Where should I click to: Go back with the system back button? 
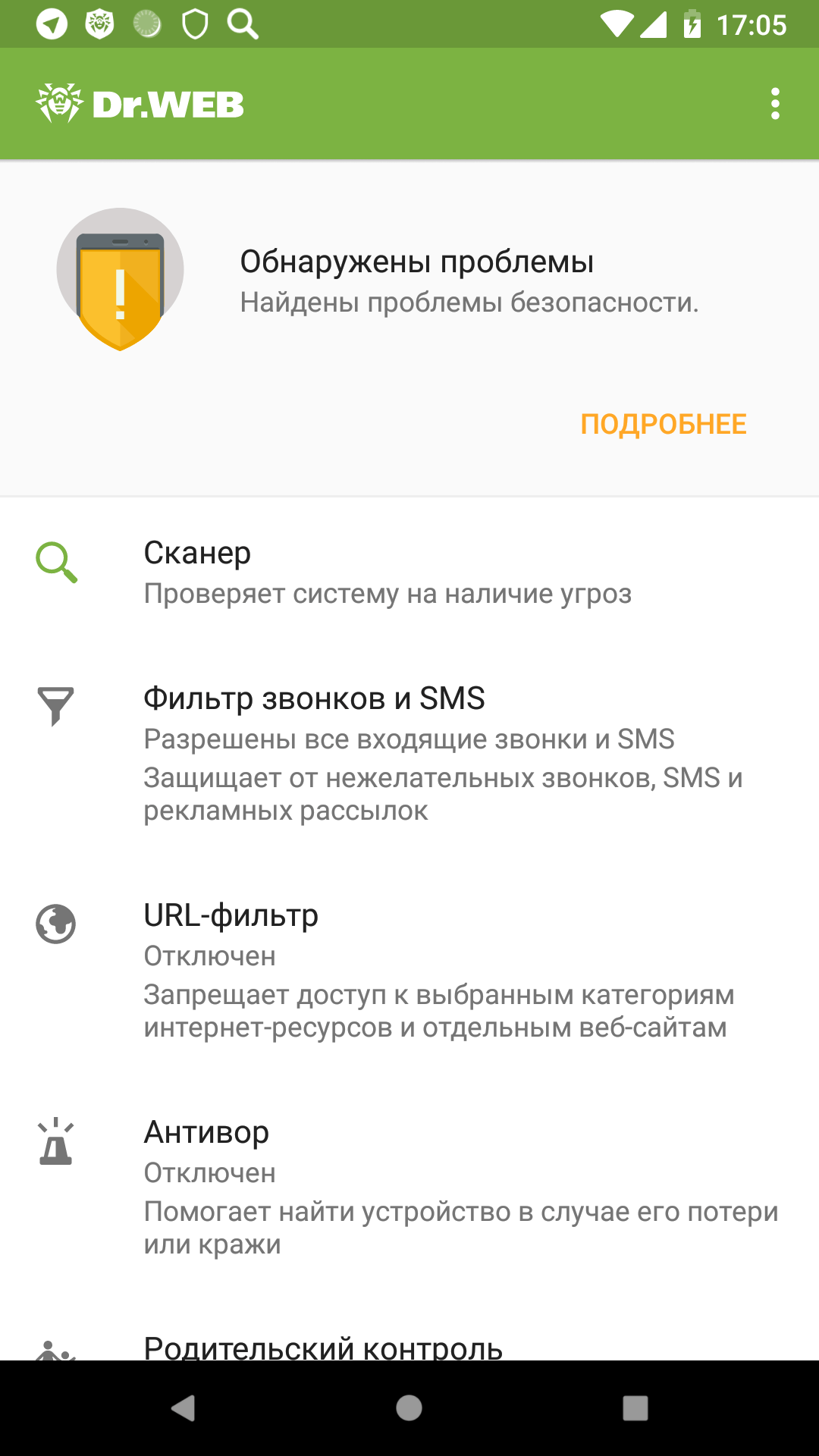(x=183, y=1408)
